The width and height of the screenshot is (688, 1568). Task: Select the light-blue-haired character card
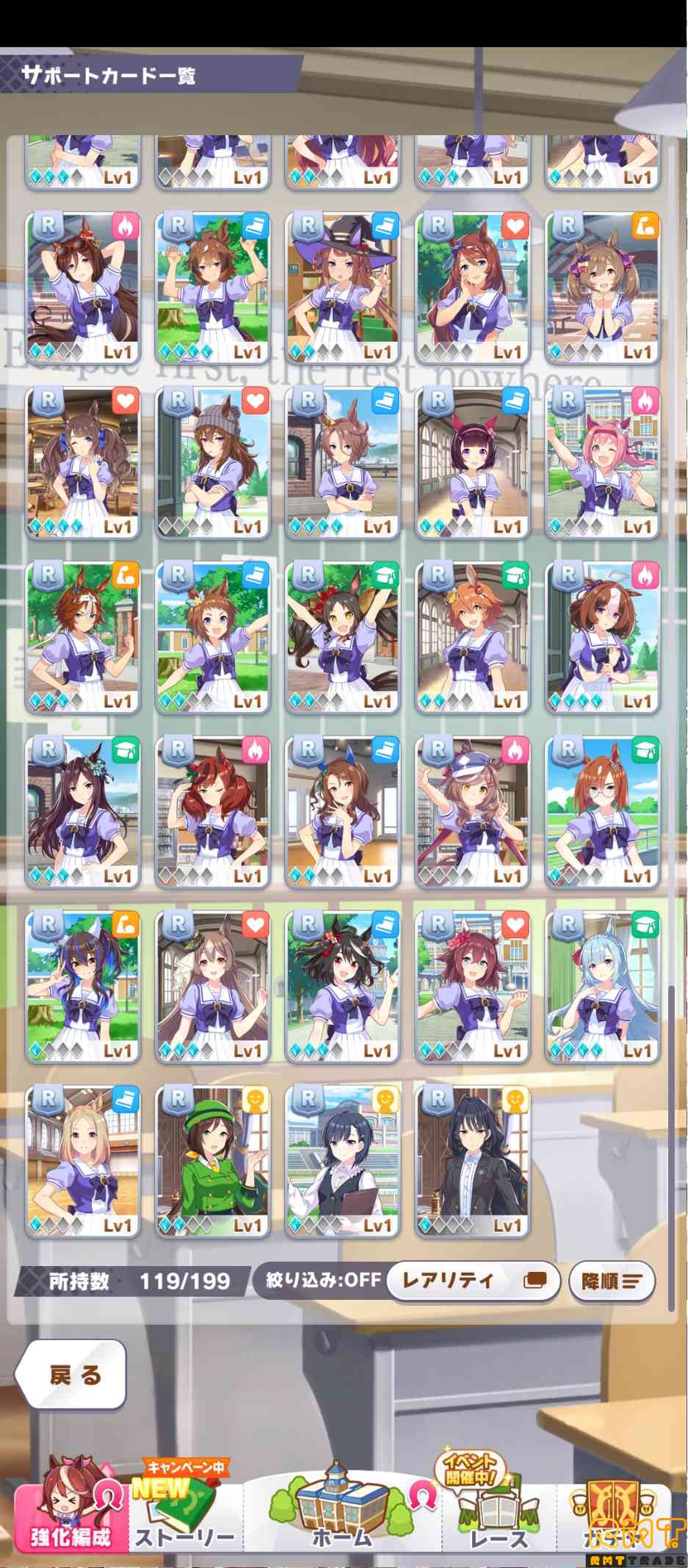point(602,986)
